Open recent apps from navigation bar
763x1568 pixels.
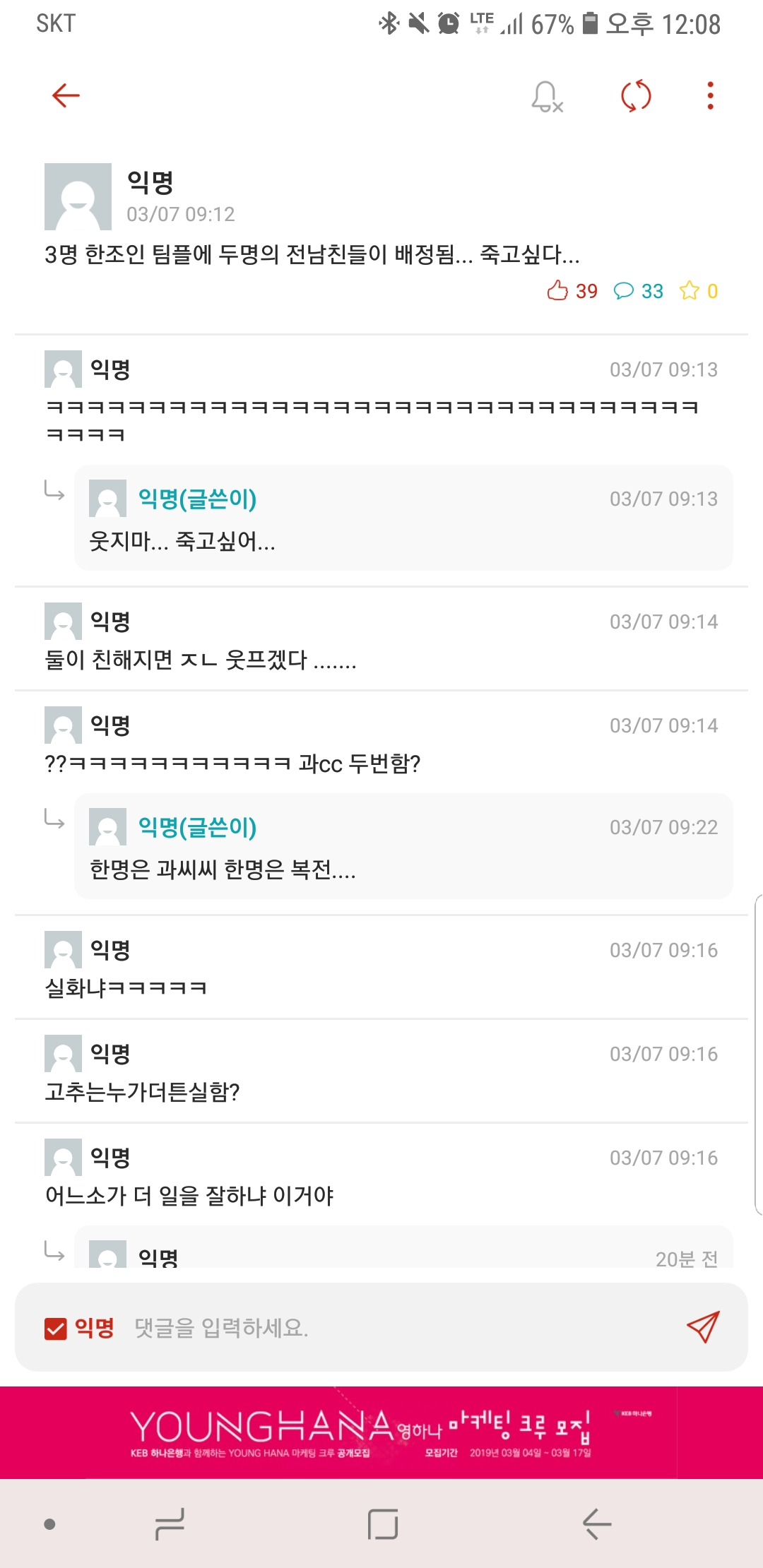click(x=170, y=1524)
